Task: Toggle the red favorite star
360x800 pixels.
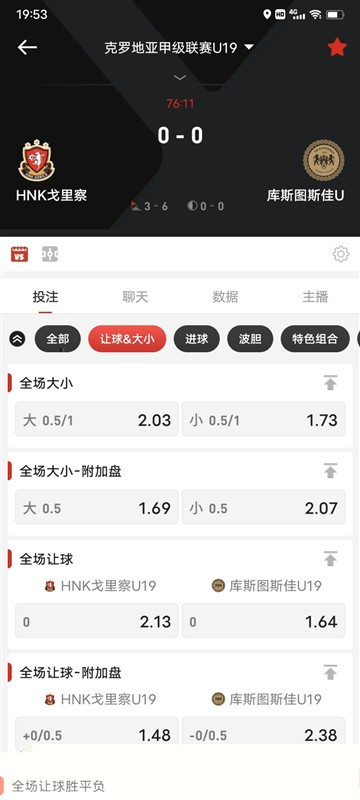Action: (x=337, y=47)
